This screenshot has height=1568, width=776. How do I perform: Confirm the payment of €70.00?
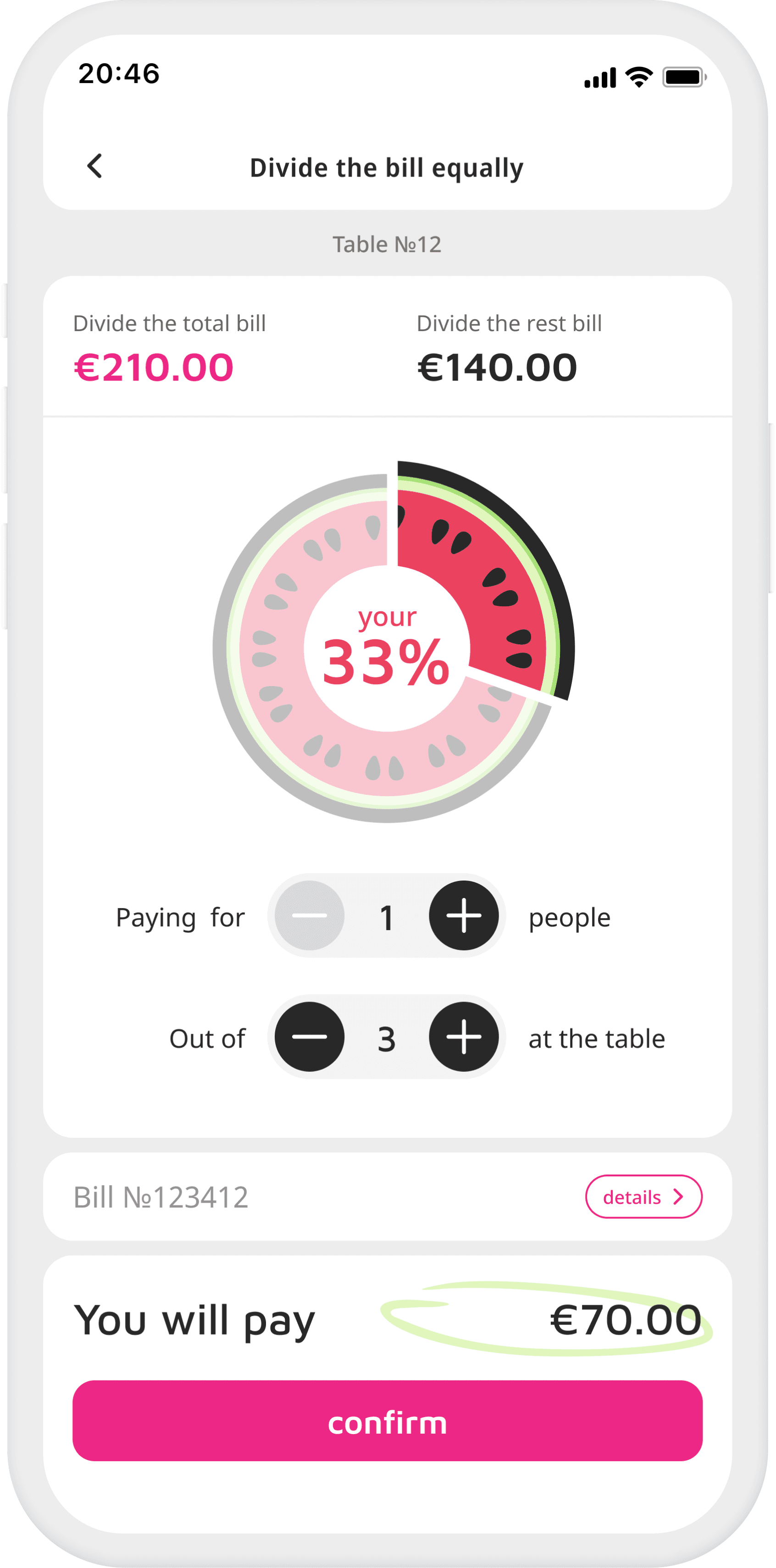pos(387,1421)
